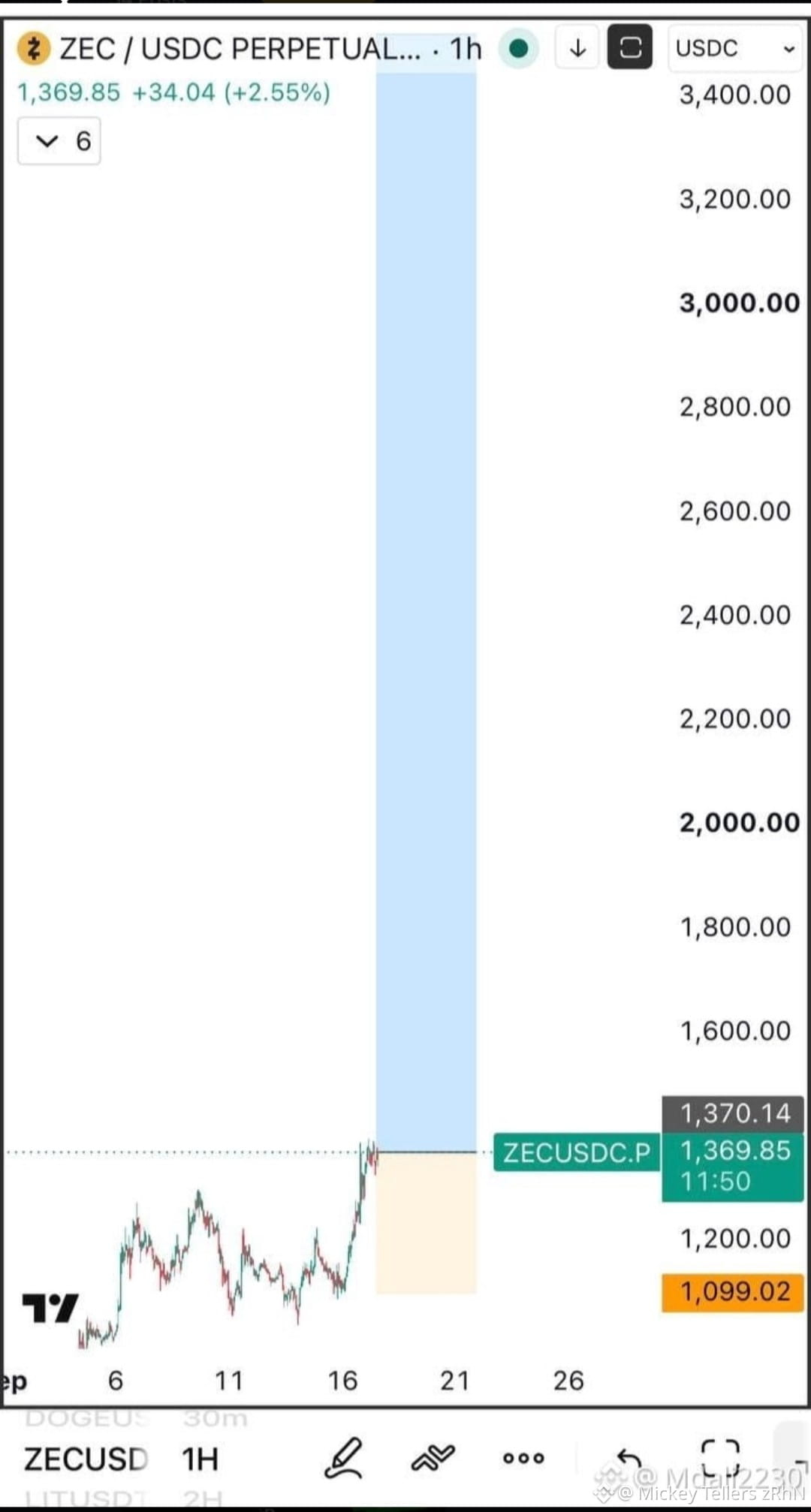The height and width of the screenshot is (1512, 811).
Task: Tap the down arrow icon in header
Action: (577, 48)
